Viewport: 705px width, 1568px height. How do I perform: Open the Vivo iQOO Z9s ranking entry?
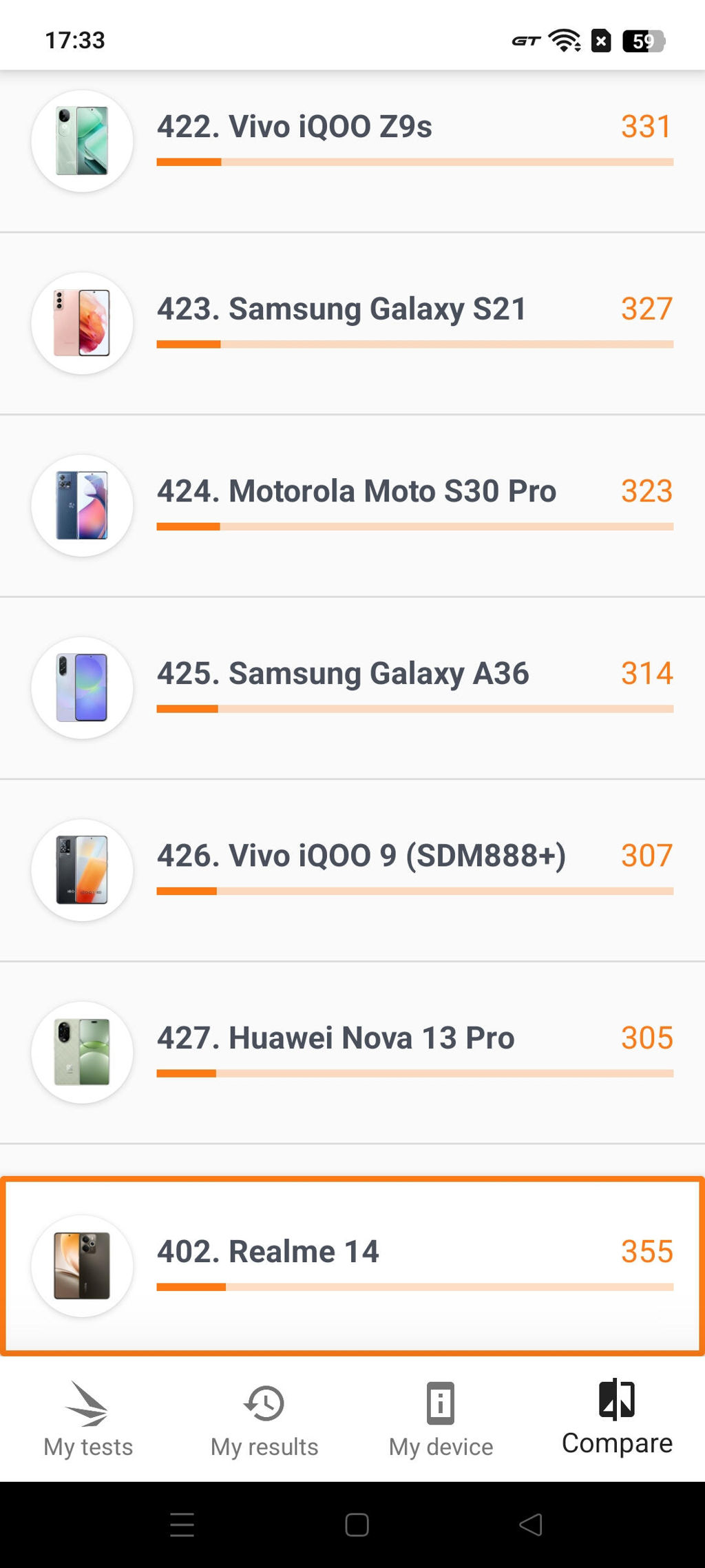(352, 141)
